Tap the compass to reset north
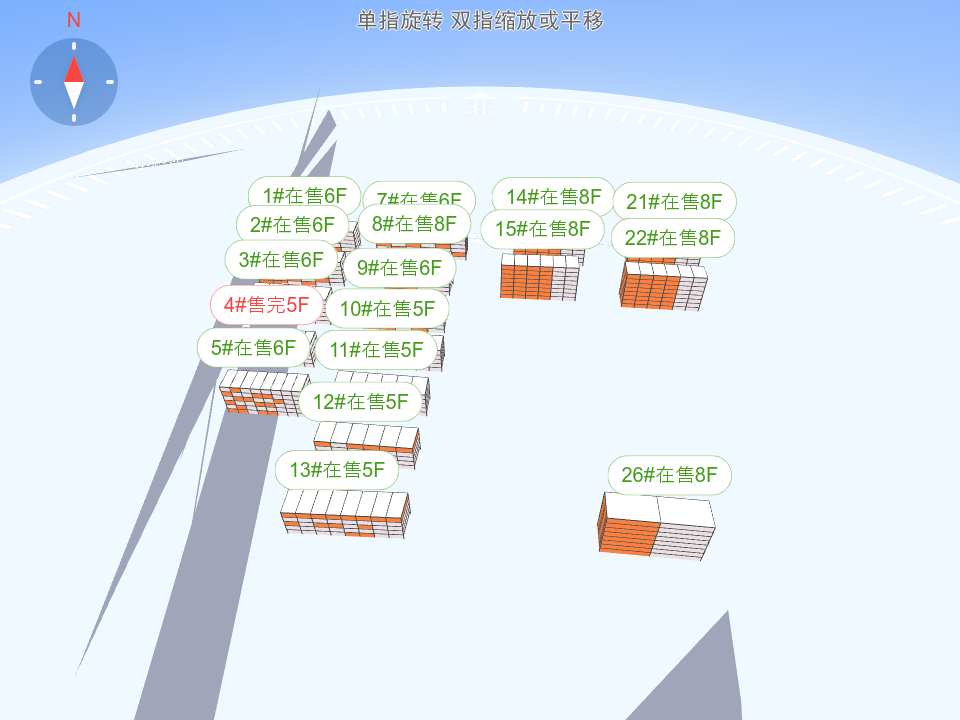The width and height of the screenshot is (960, 720). [x=74, y=82]
